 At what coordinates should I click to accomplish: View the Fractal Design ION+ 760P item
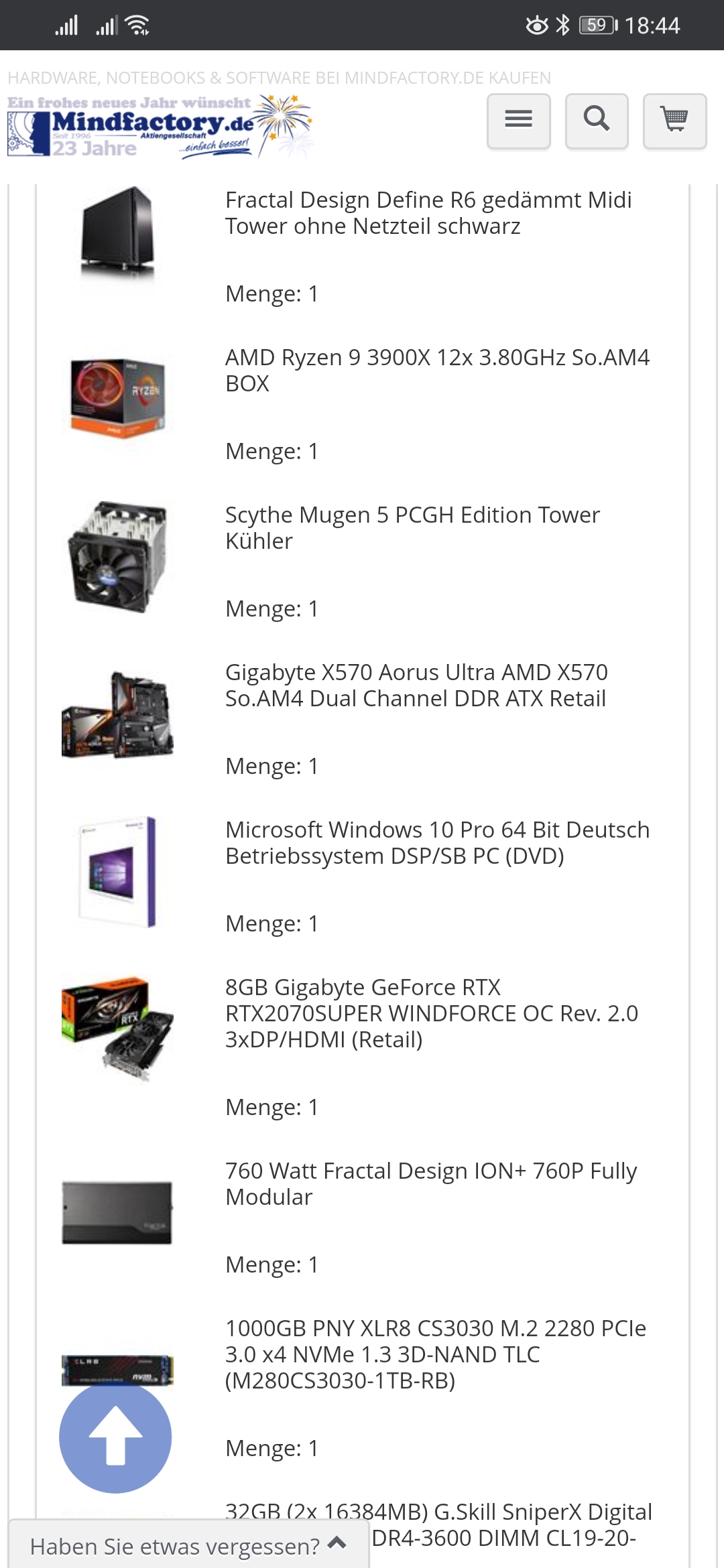point(430,1184)
